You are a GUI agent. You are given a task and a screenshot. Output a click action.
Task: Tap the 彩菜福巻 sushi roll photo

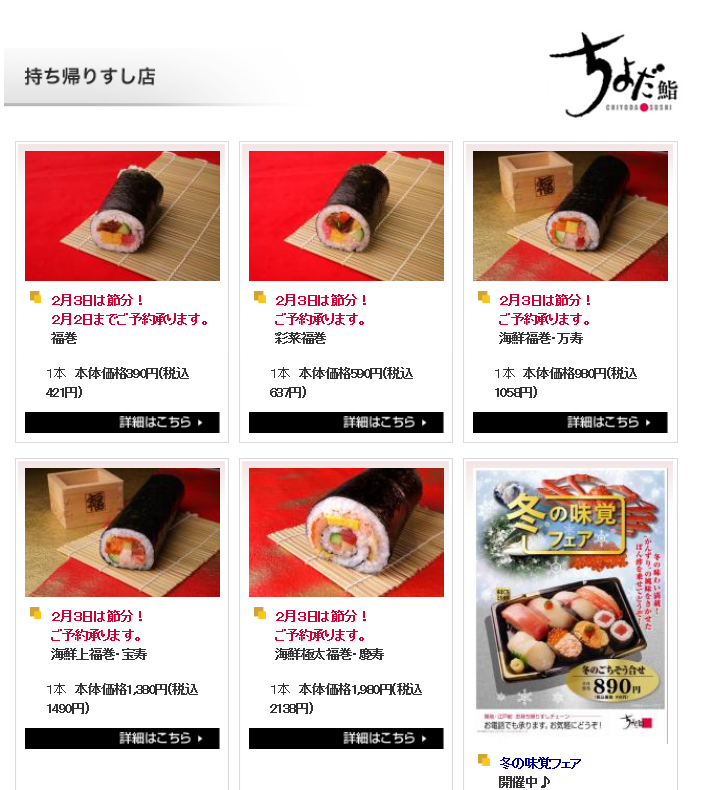[x=346, y=215]
